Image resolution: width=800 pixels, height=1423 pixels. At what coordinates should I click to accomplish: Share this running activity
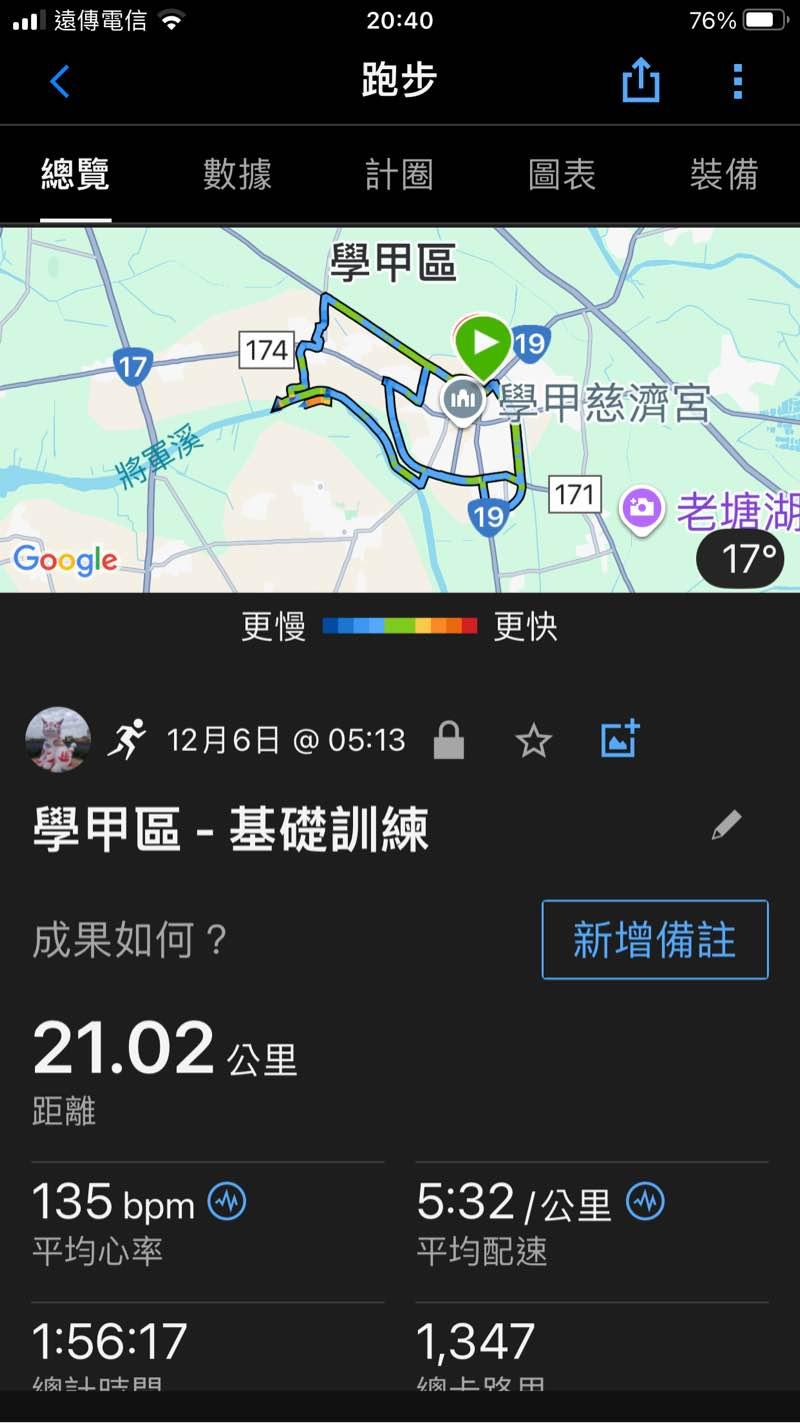click(x=640, y=81)
